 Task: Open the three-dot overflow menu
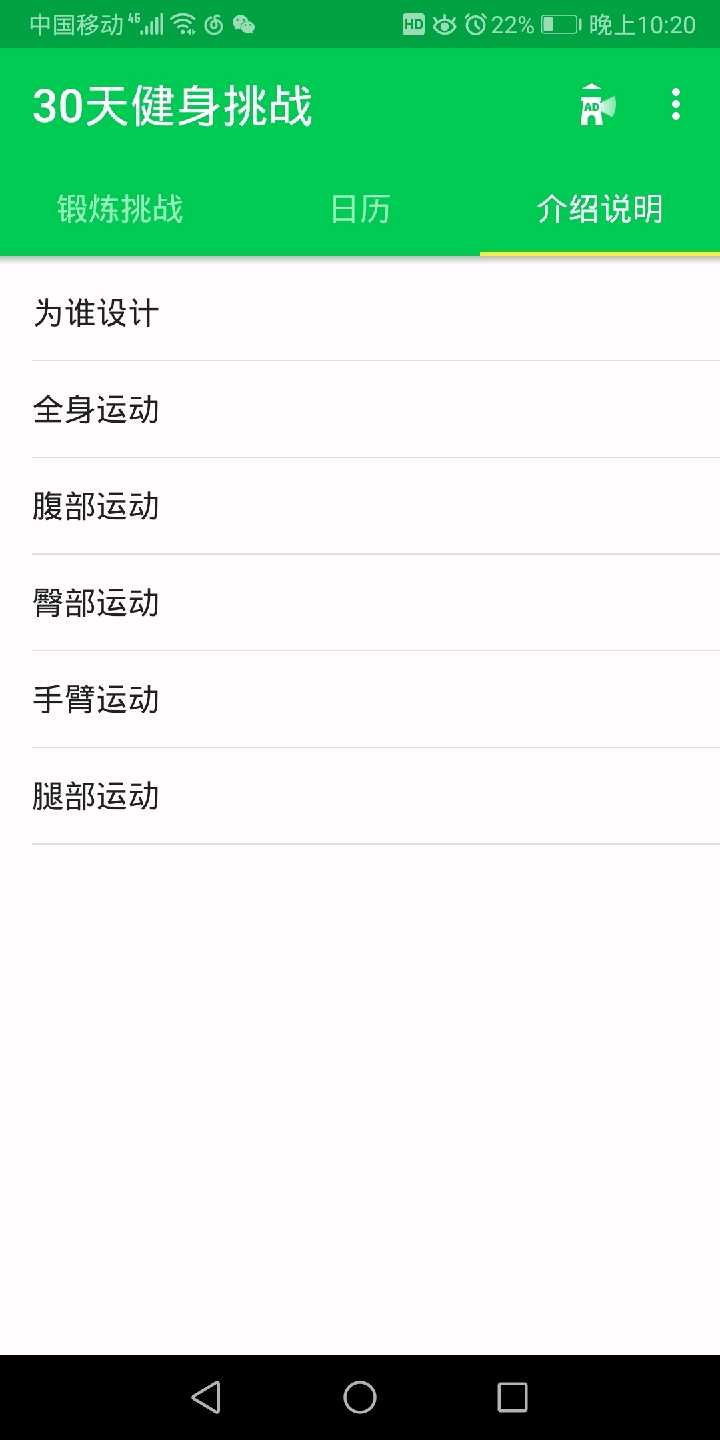pyautogui.click(x=676, y=104)
